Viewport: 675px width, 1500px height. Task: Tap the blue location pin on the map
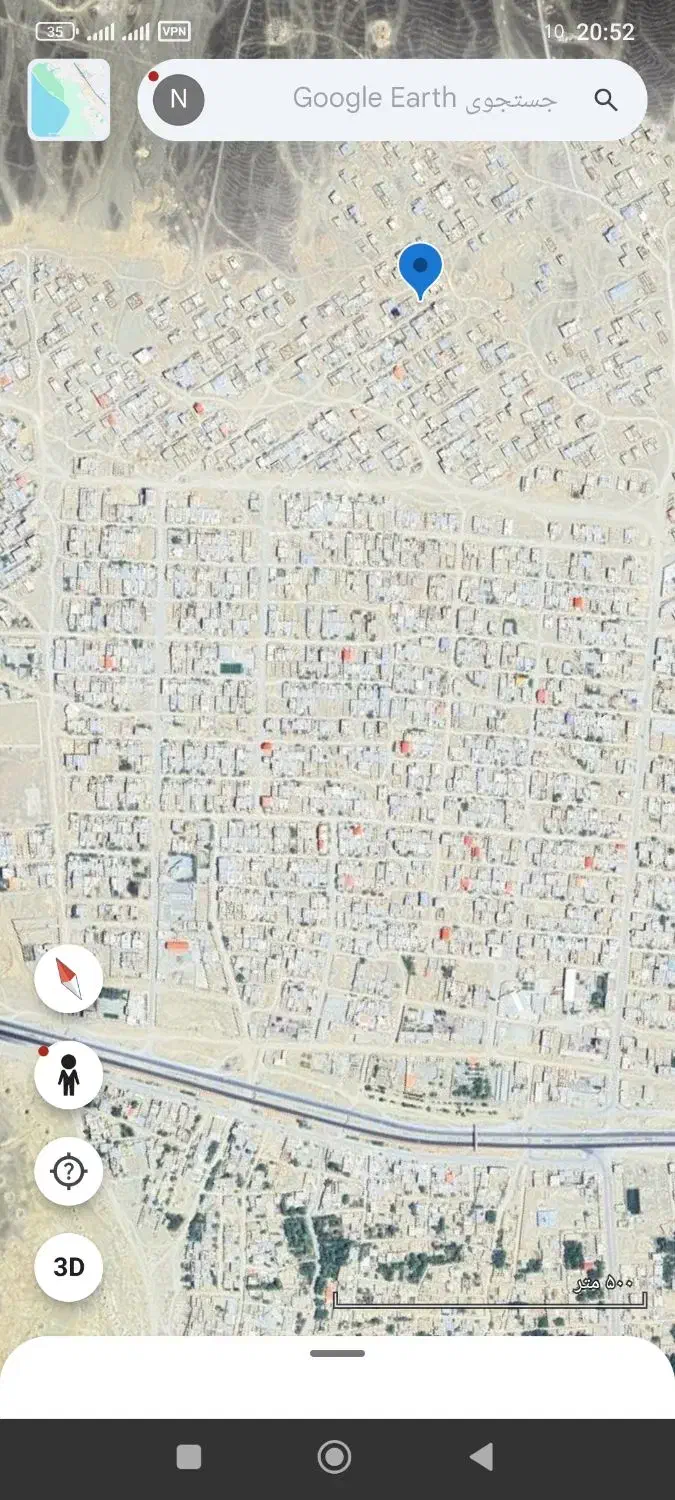pos(420,268)
